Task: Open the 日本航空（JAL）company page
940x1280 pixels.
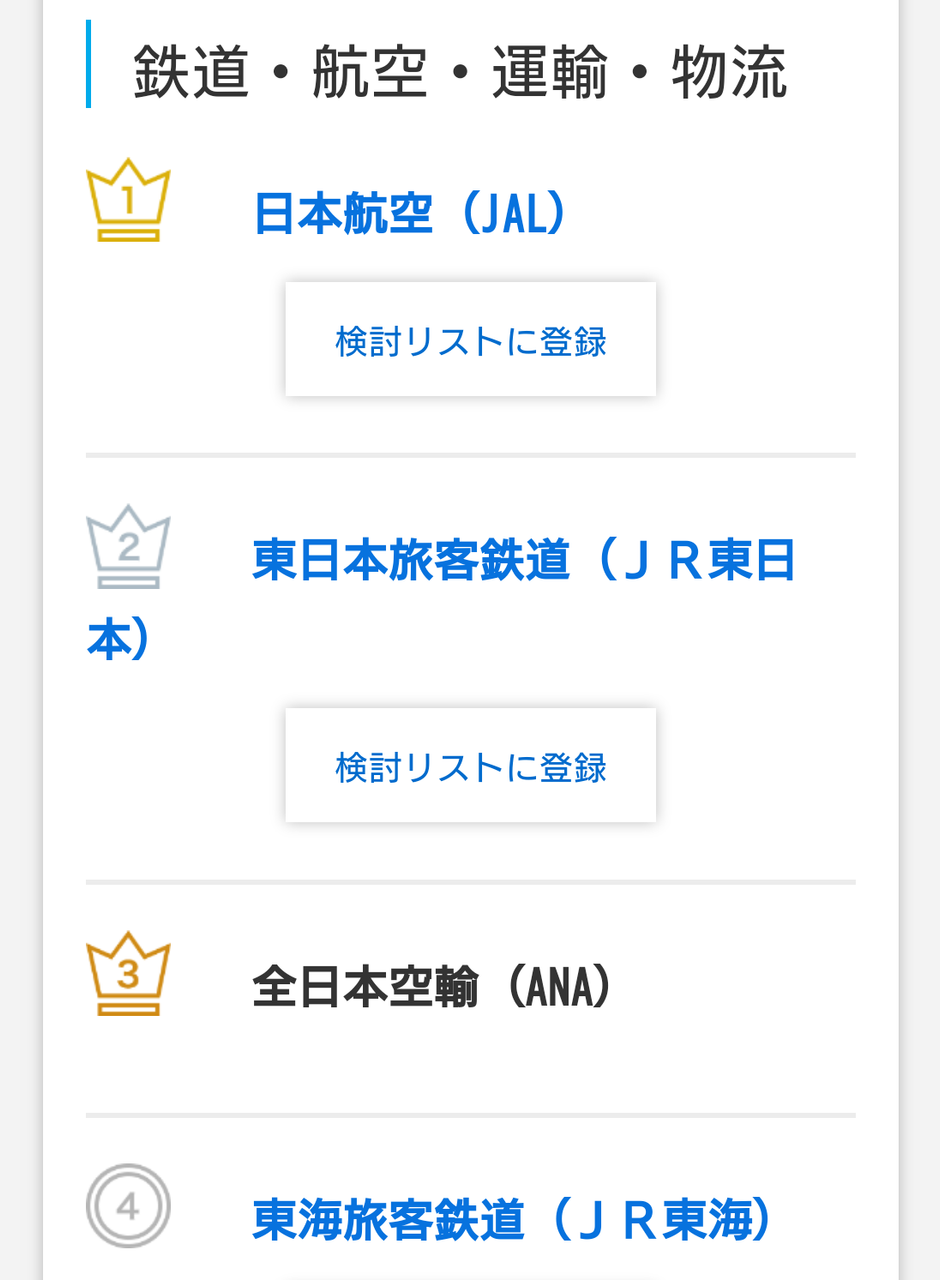Action: point(410,212)
